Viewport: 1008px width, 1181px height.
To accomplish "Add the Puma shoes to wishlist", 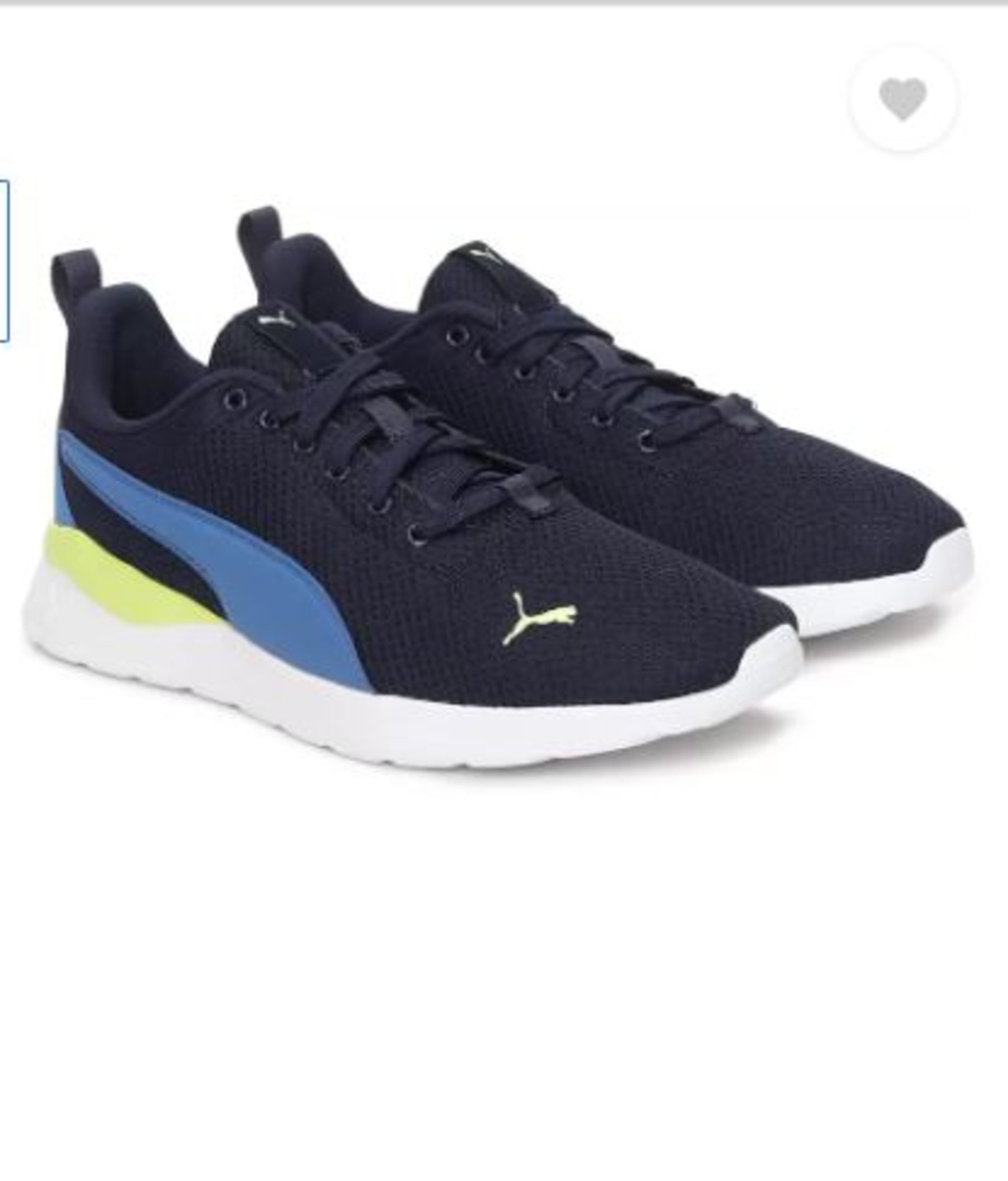I will click(902, 99).
